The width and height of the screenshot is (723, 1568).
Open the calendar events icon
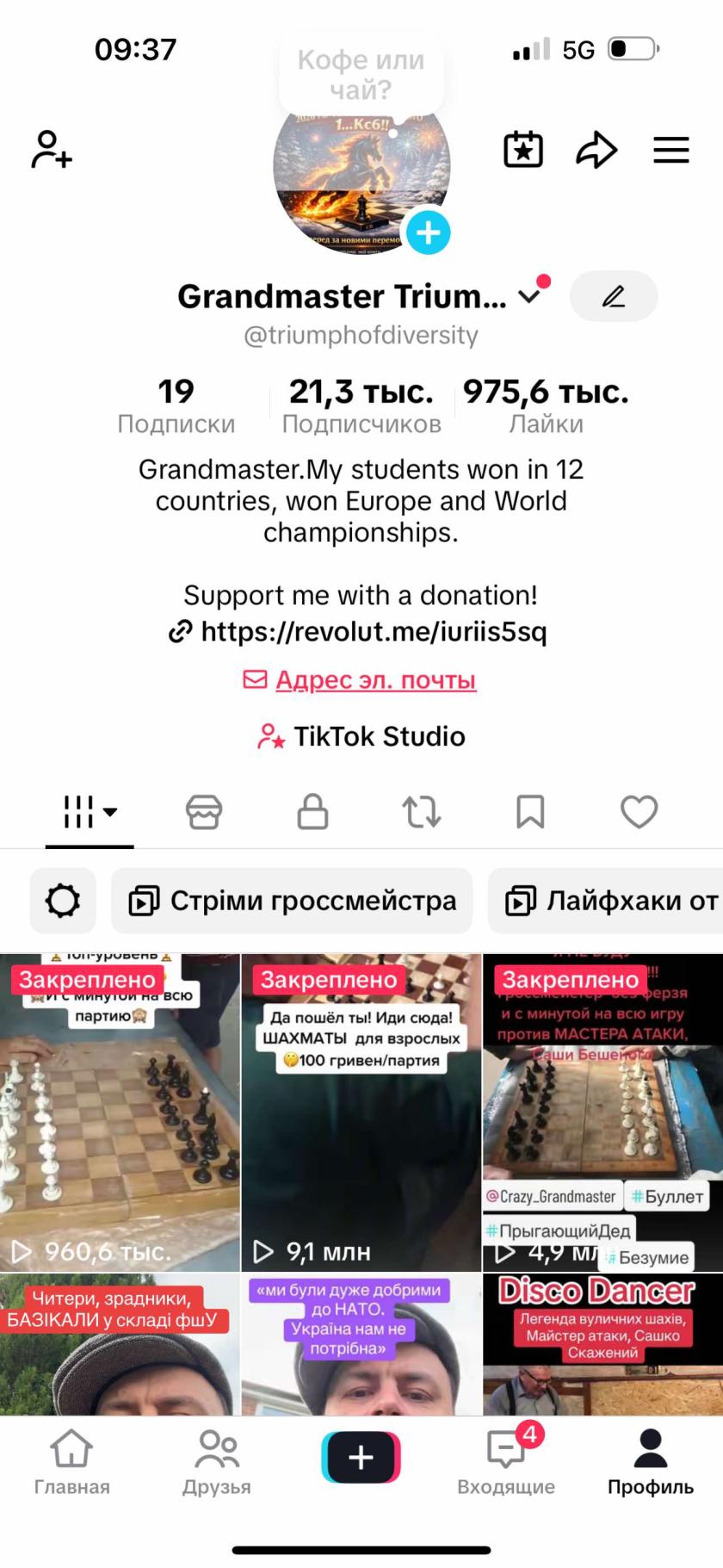pos(522,151)
